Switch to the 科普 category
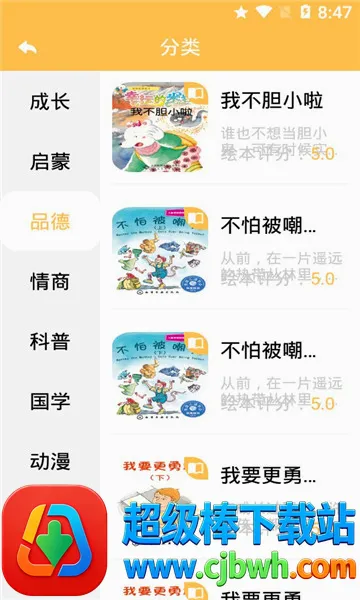 pyautogui.click(x=50, y=341)
